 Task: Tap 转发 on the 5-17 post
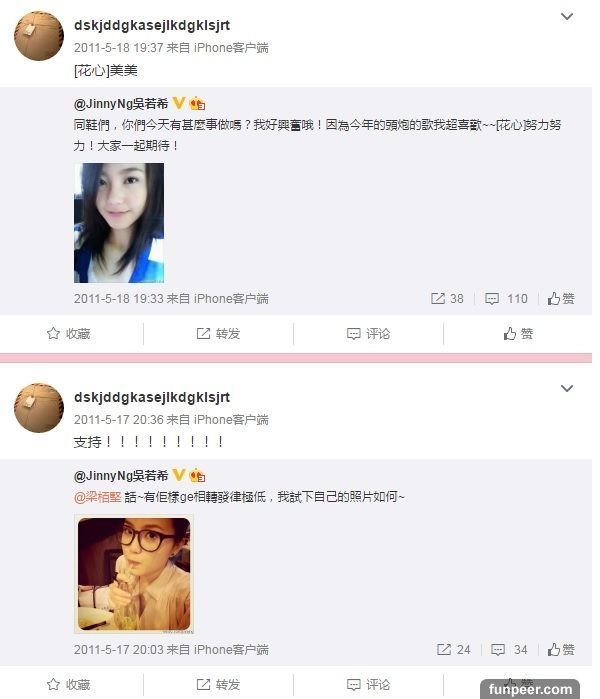[x=218, y=684]
